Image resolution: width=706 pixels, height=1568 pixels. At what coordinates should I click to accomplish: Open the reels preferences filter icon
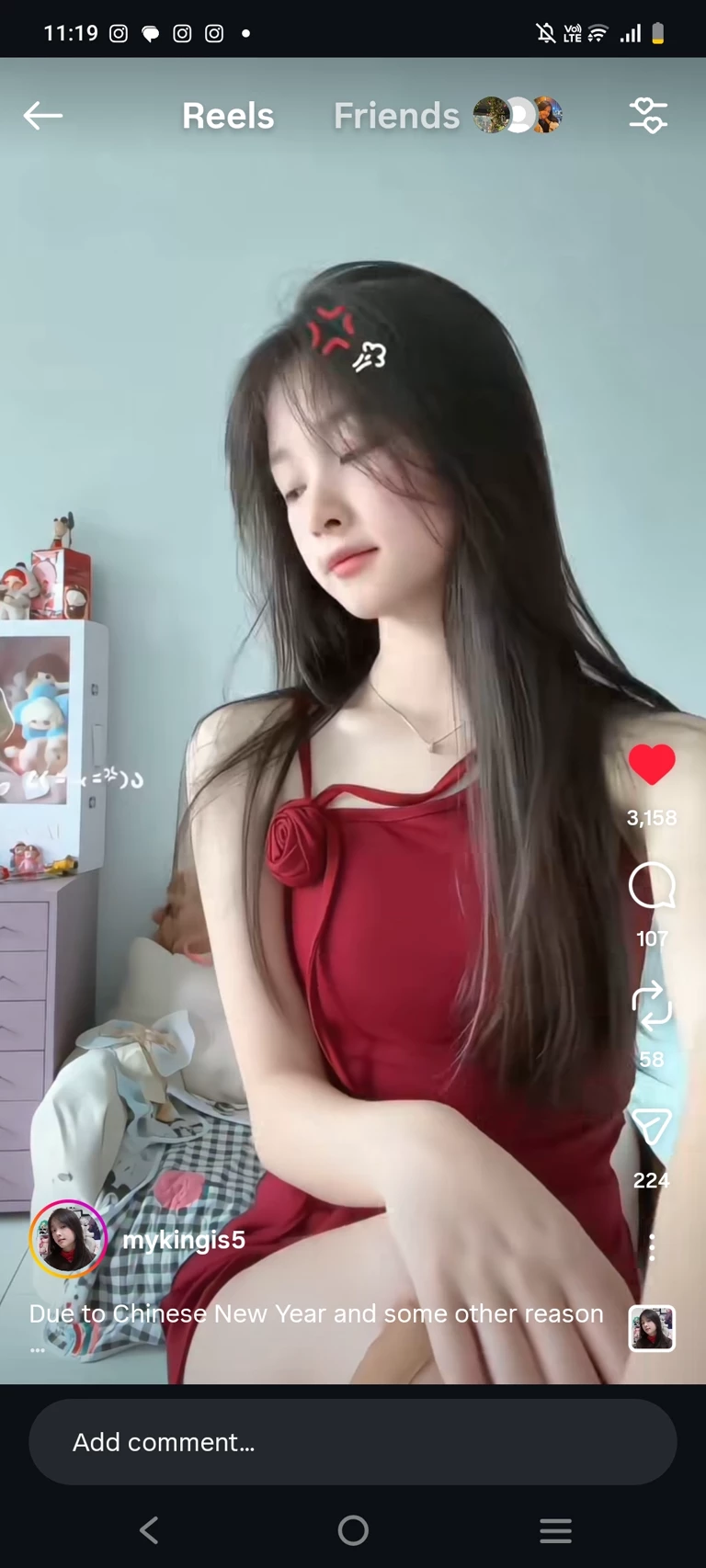[648, 116]
